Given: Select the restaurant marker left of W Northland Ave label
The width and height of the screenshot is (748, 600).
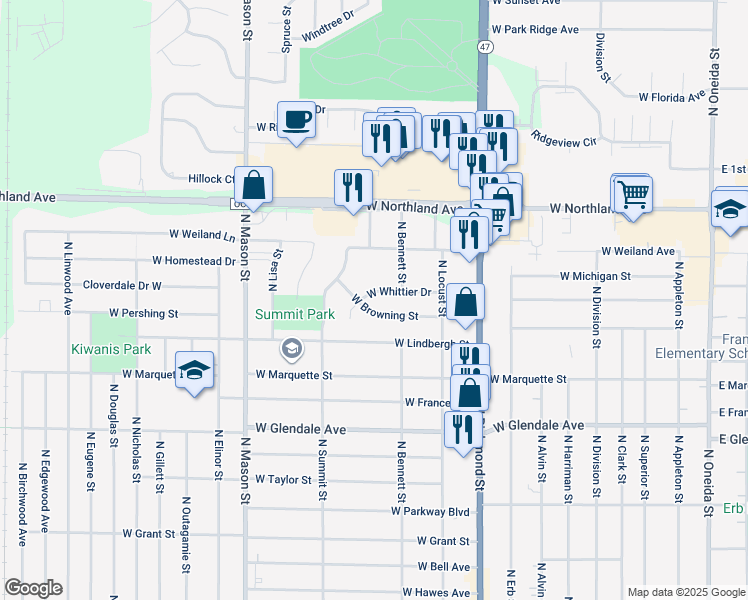Looking at the screenshot, I should 353,191.
